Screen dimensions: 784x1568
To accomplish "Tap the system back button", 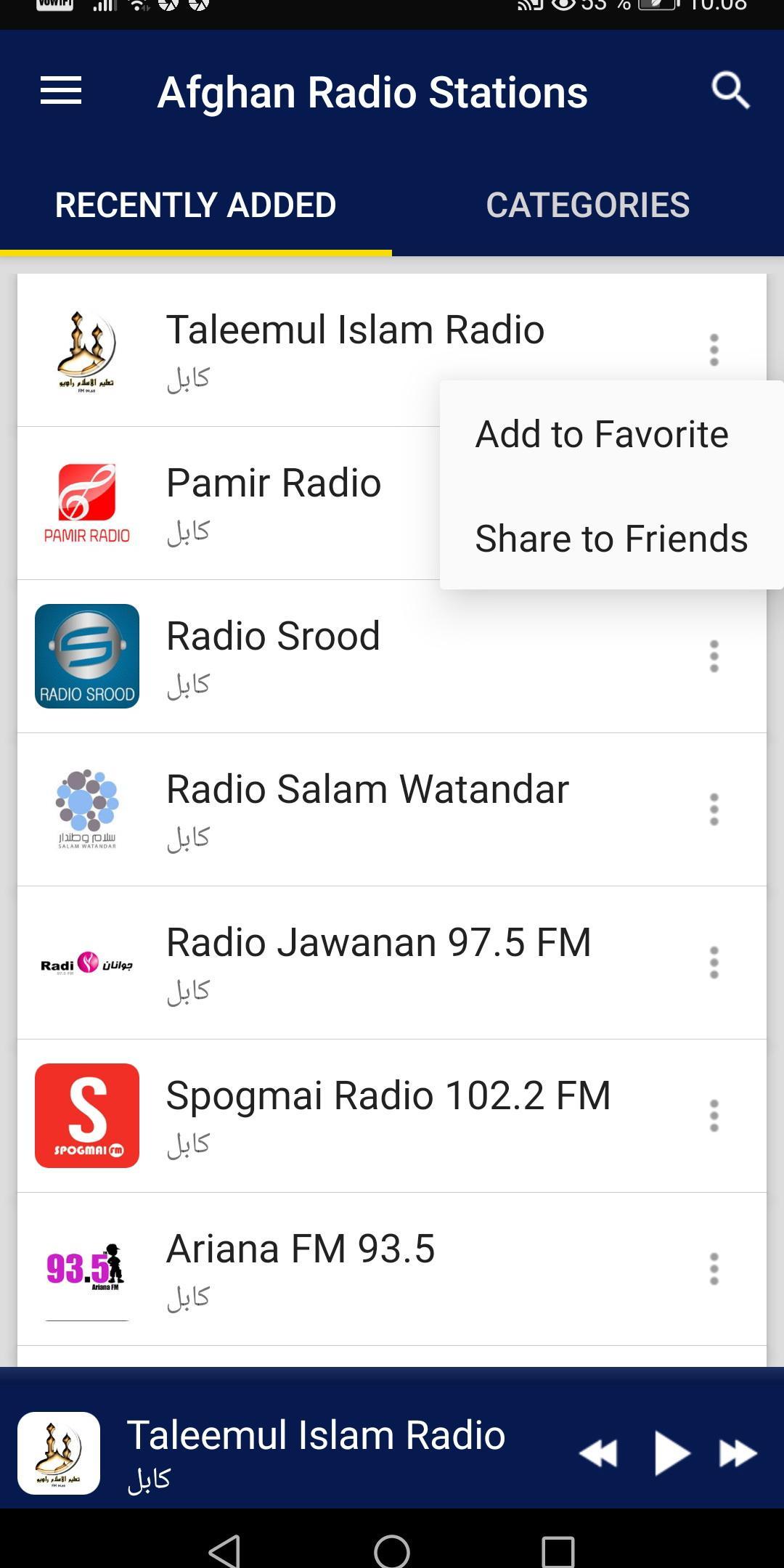I will point(225,1551).
